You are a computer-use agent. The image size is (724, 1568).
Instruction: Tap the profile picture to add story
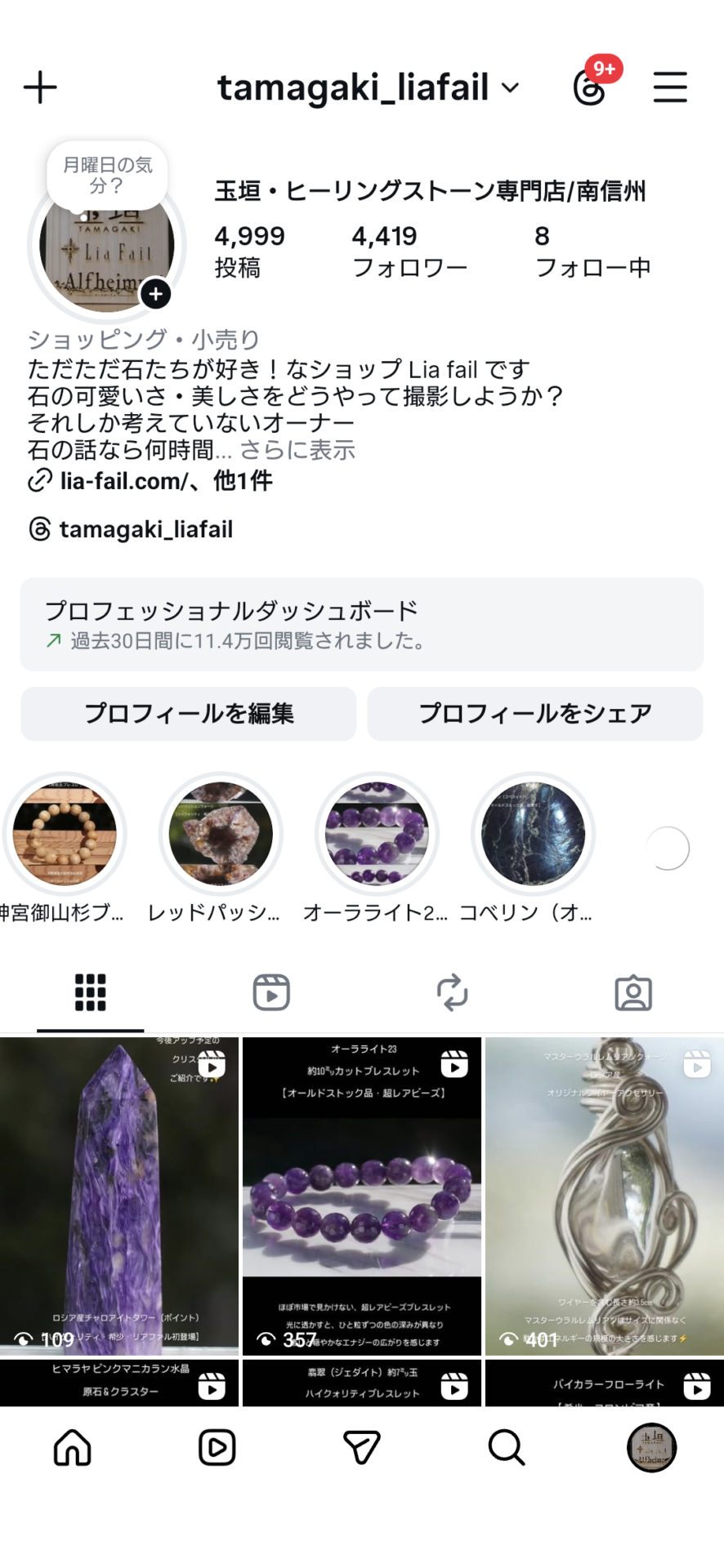tap(107, 245)
